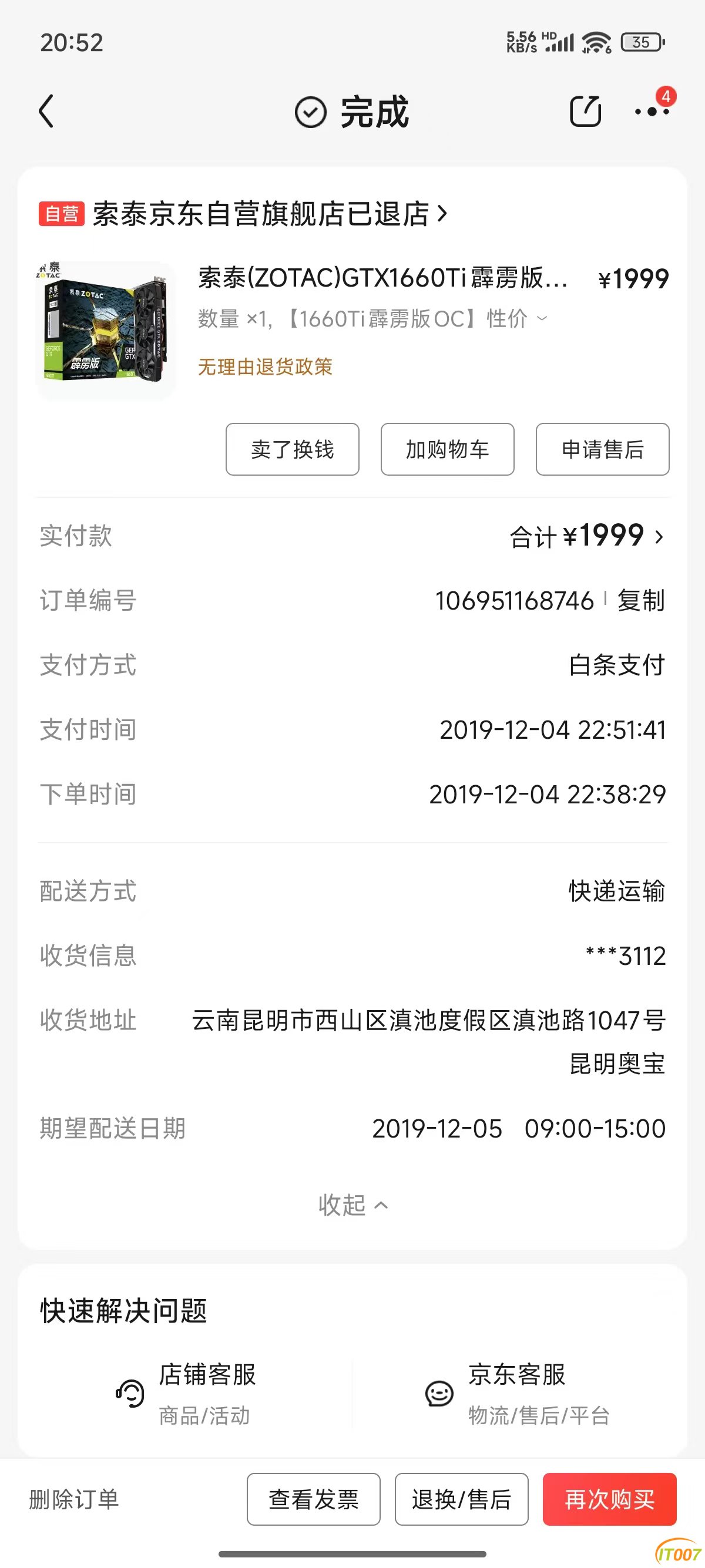View the 无理由退货政策 policy
Screen dimensions: 705x1568
(265, 367)
